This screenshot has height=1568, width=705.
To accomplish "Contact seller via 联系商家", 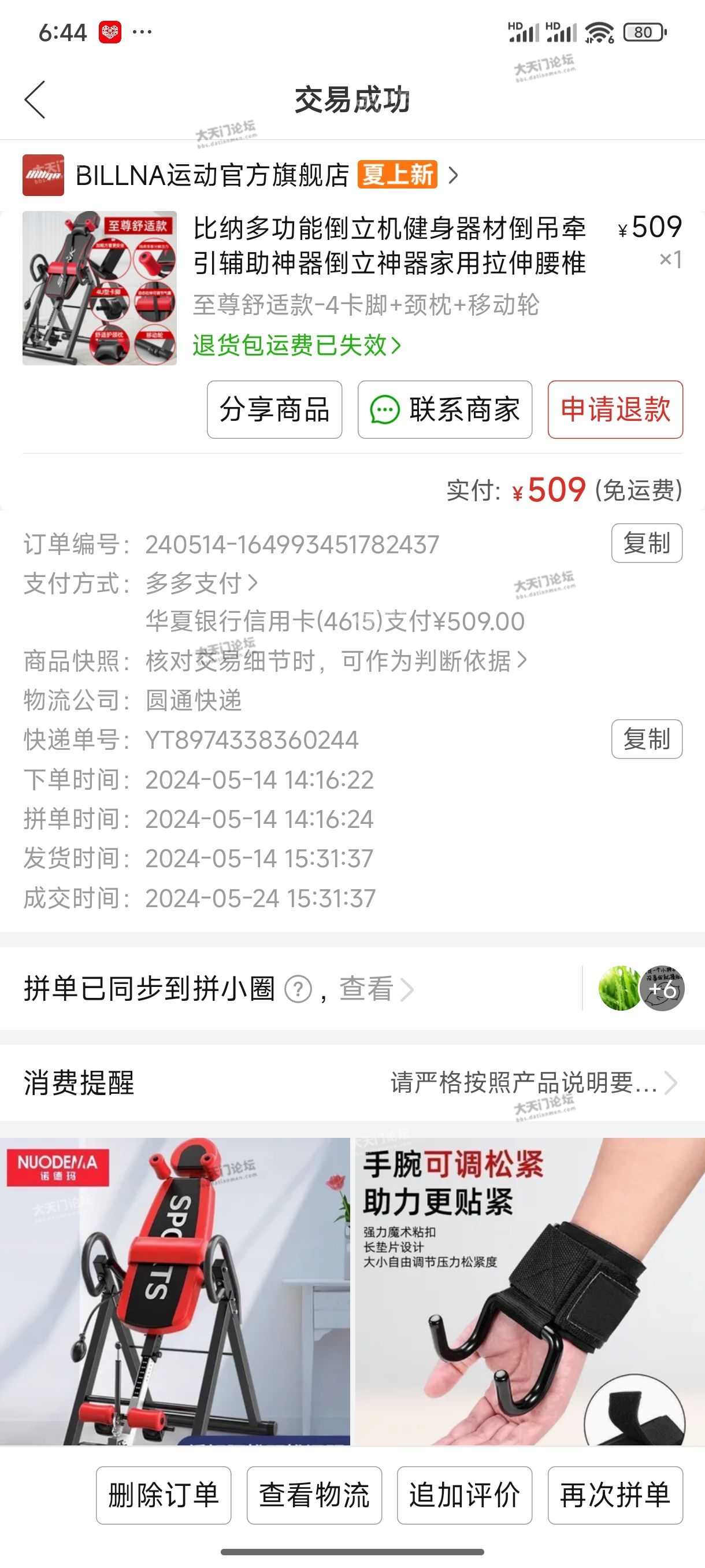I will tap(444, 409).
